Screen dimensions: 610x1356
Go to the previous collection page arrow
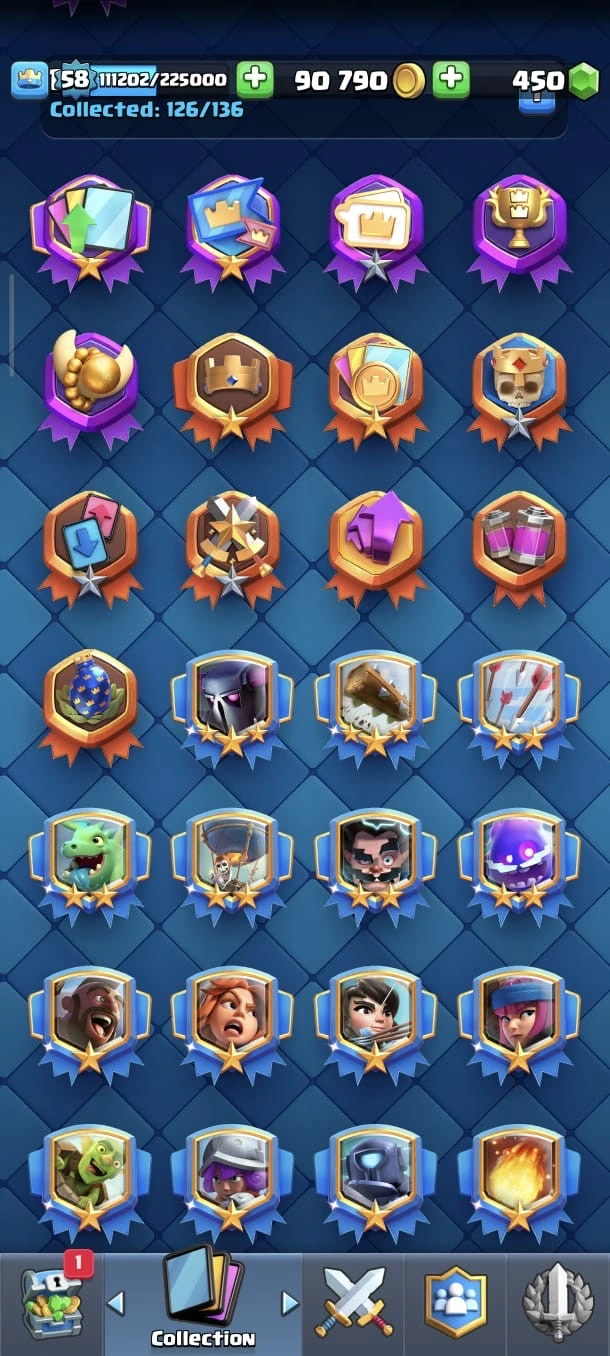click(x=116, y=1302)
